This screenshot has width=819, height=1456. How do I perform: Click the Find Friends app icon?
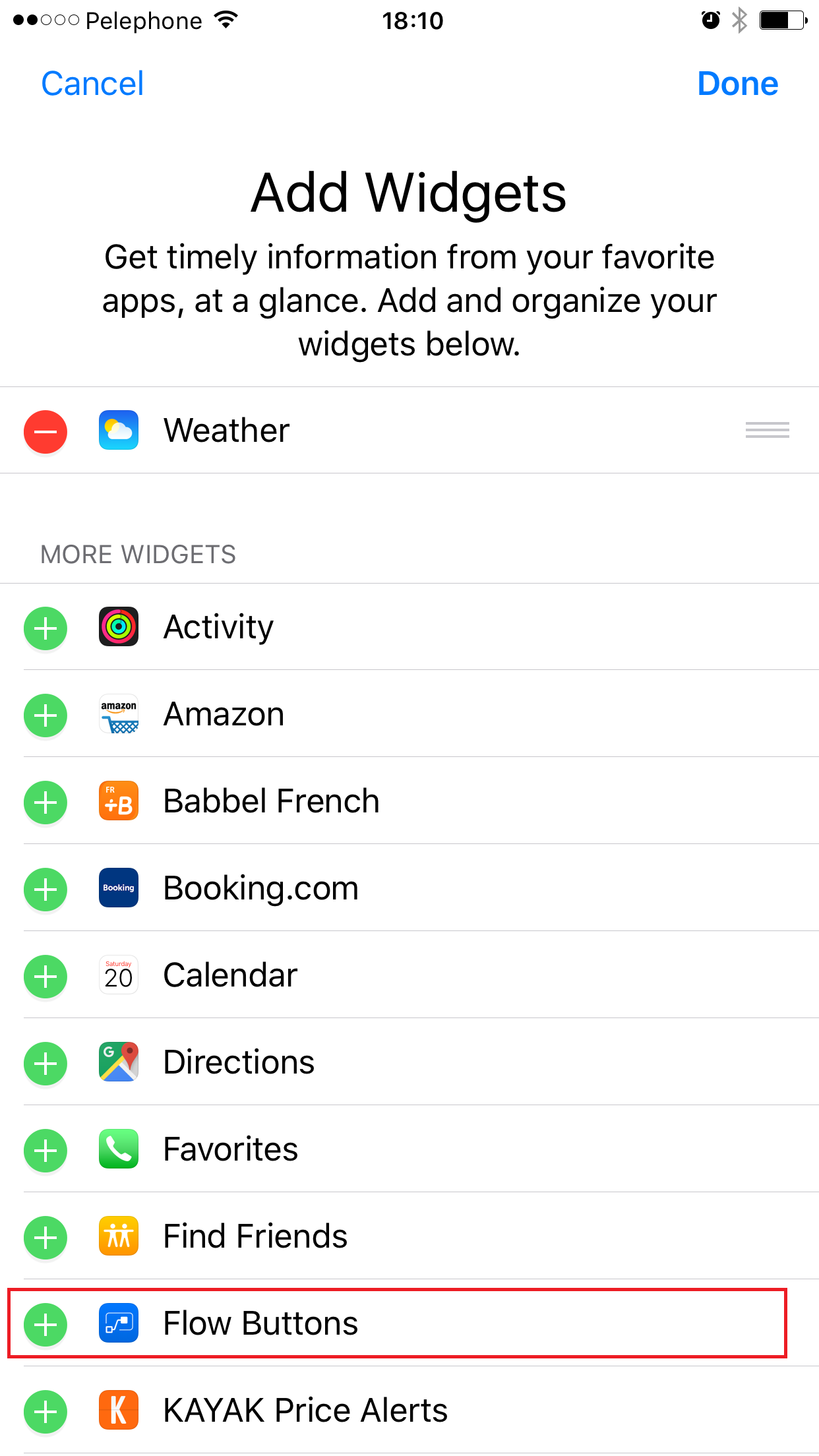pyautogui.click(x=119, y=1236)
